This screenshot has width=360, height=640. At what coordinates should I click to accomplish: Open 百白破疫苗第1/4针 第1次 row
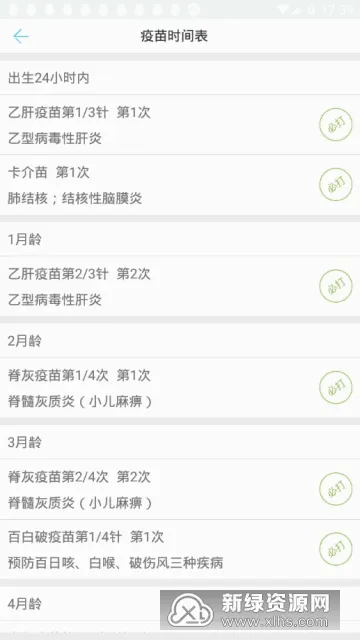pos(180,549)
